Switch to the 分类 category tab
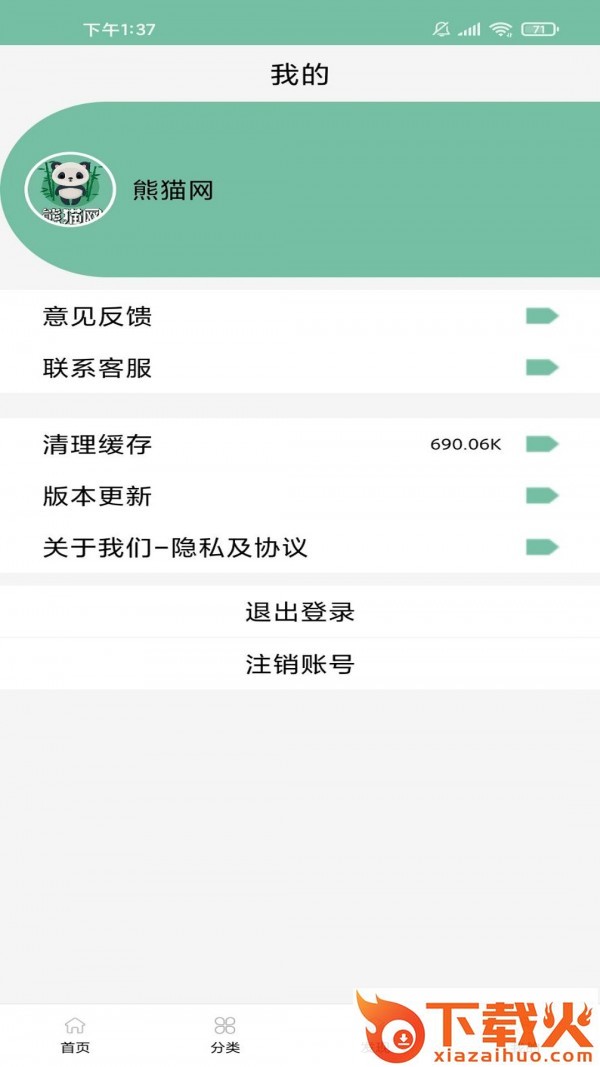 (225, 1036)
